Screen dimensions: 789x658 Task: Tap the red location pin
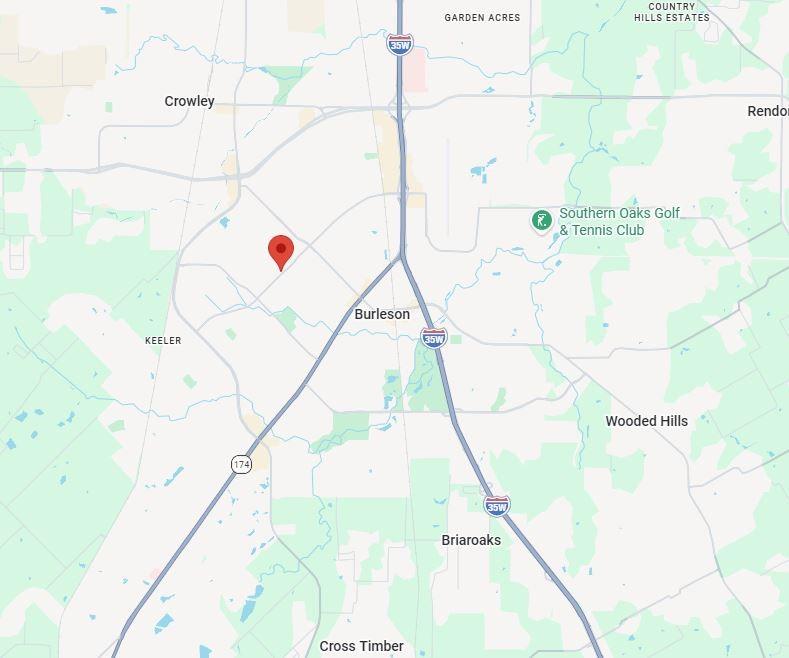click(281, 250)
